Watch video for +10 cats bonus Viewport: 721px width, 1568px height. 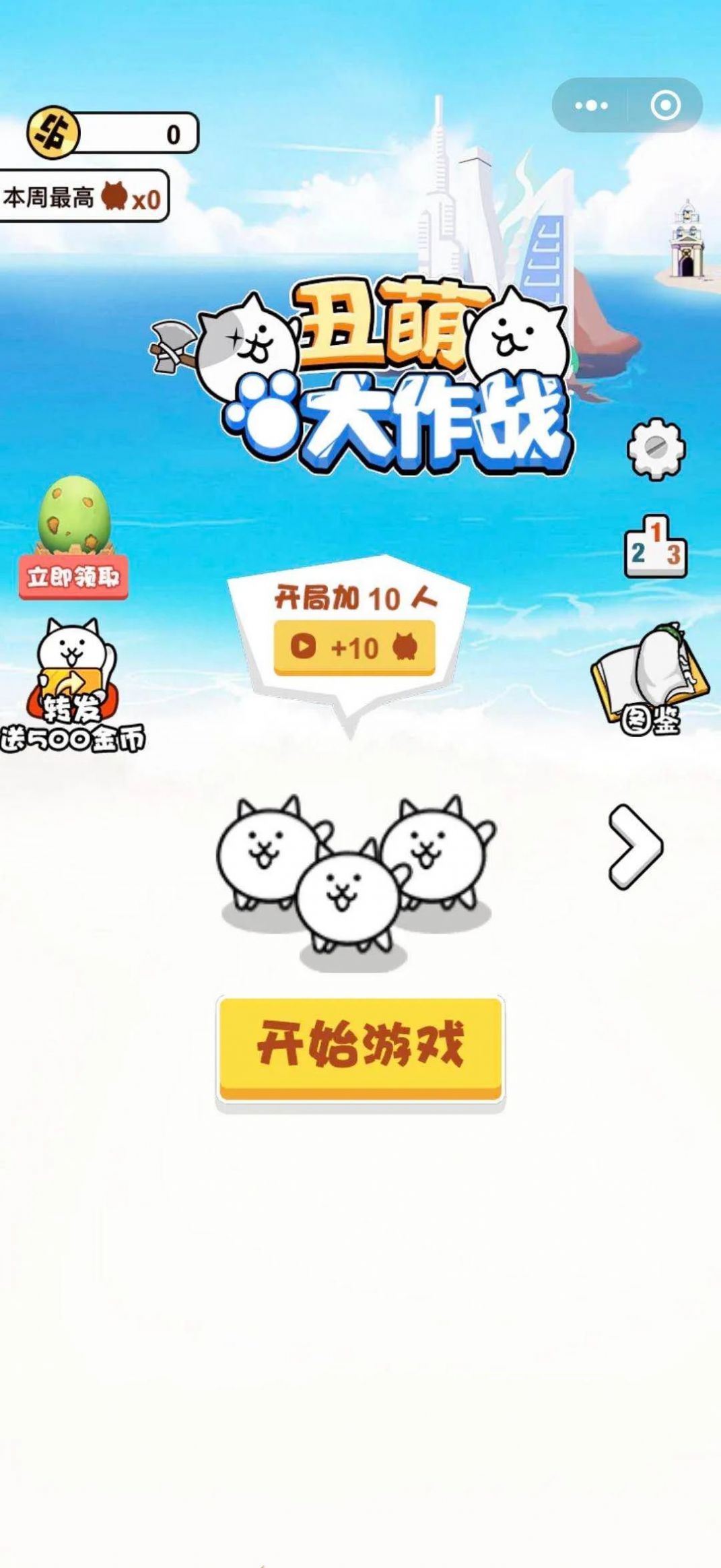[354, 647]
